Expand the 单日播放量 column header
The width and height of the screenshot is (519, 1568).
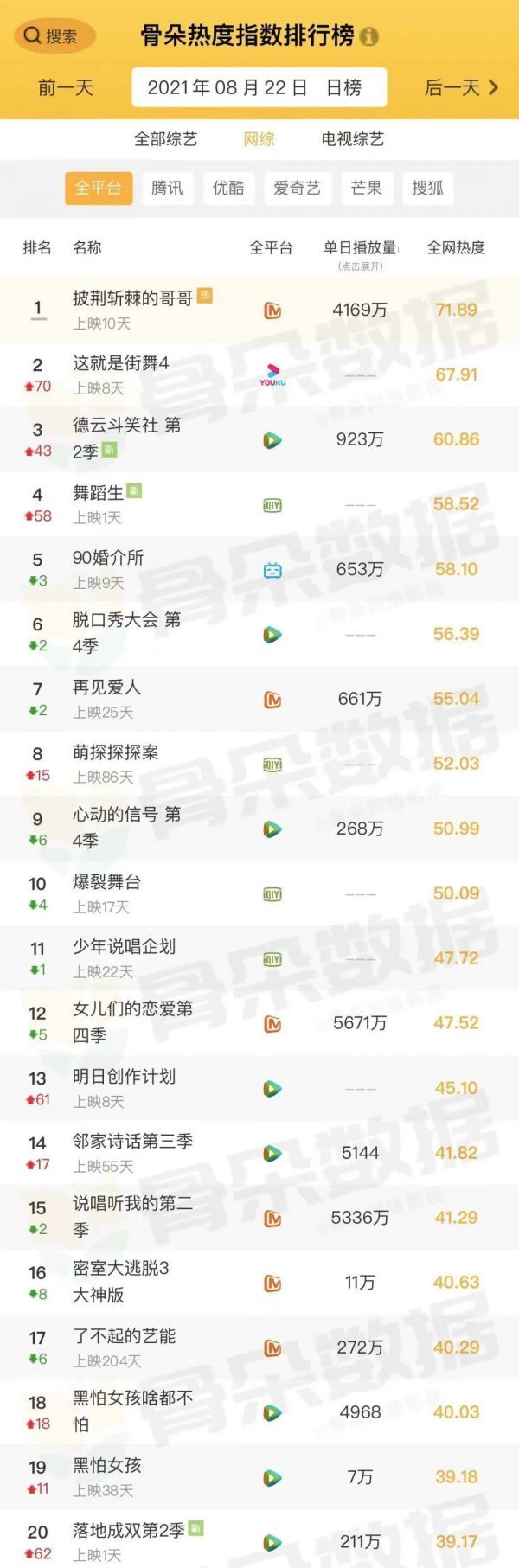coord(360,253)
